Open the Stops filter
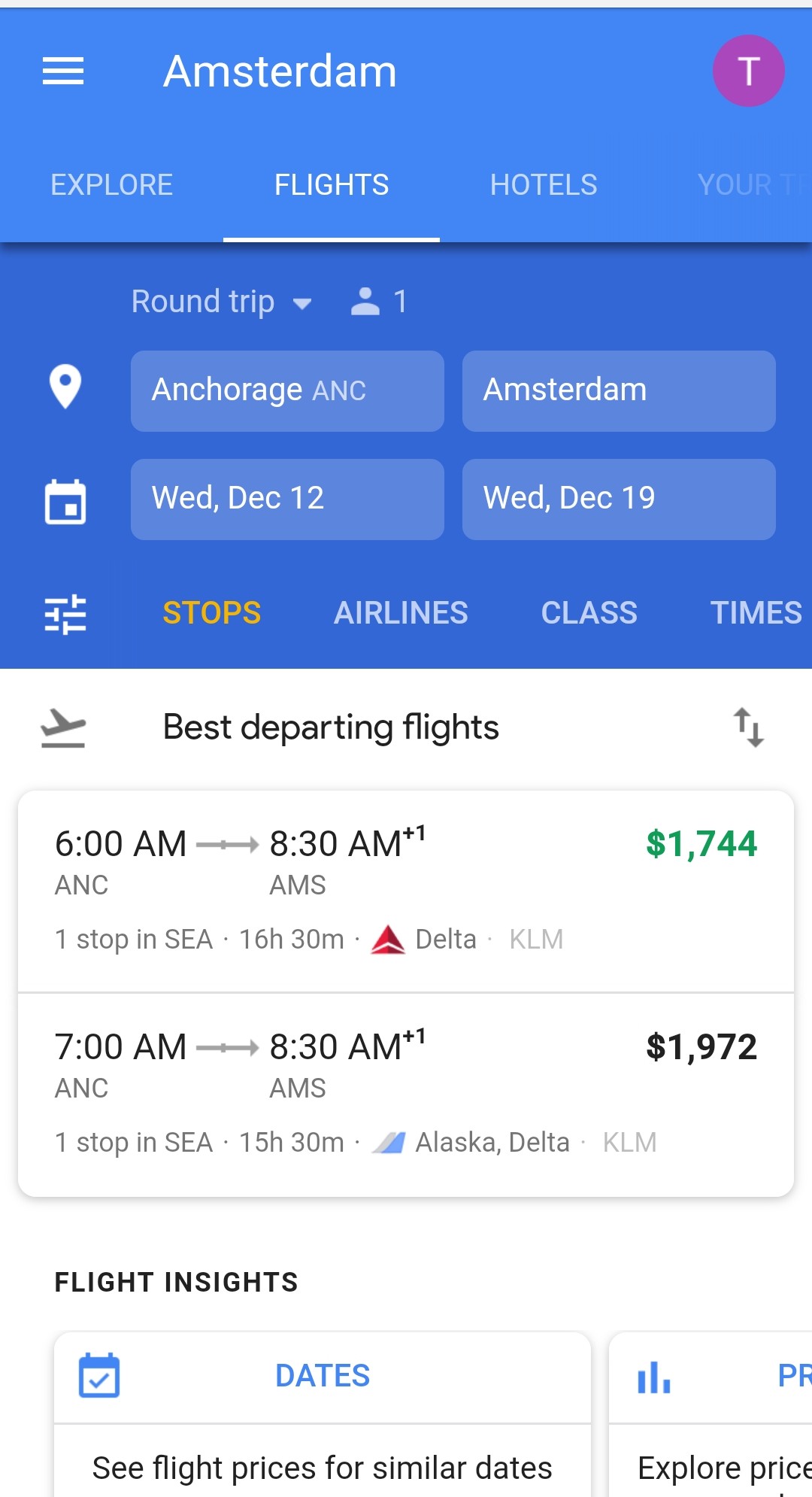The image size is (812, 1497). (x=212, y=614)
